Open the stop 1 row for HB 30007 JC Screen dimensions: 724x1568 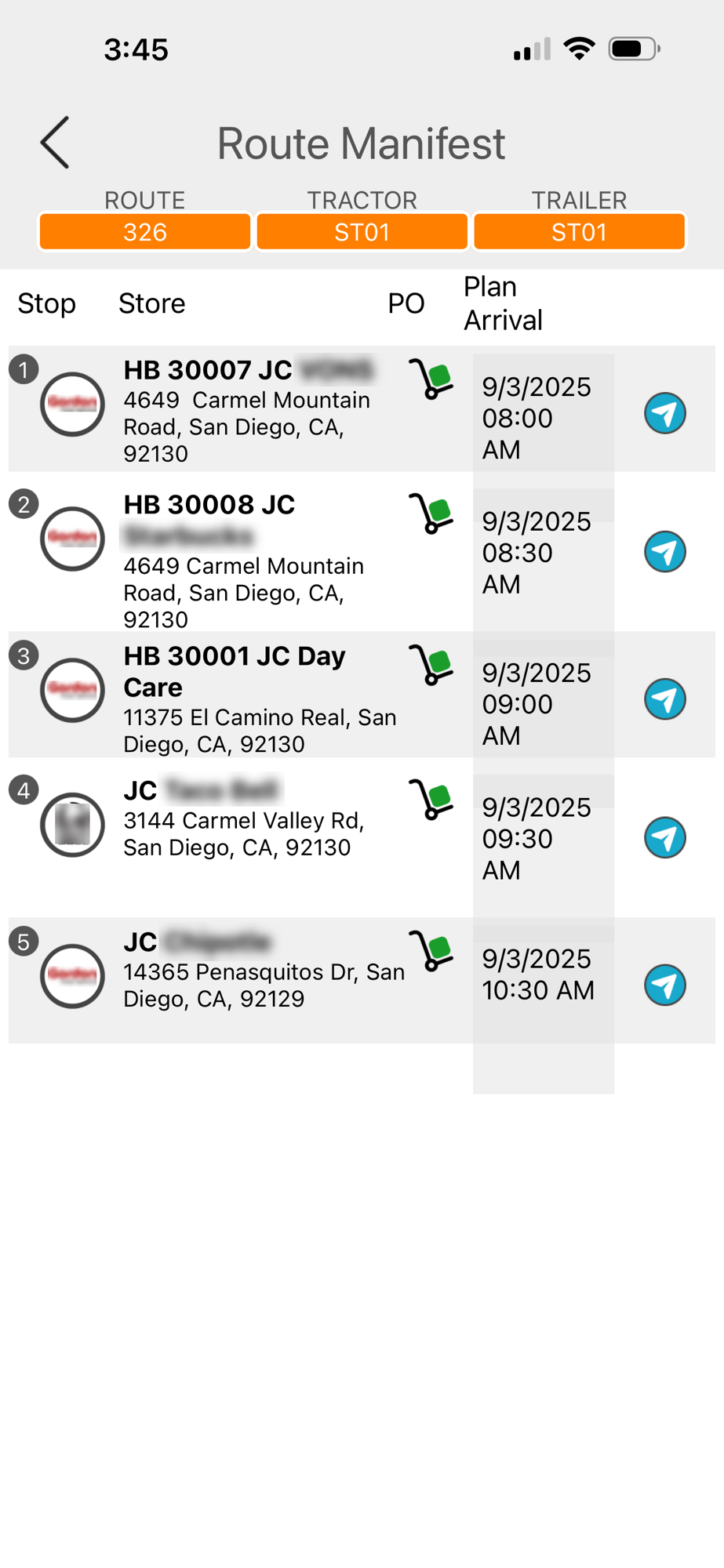[362, 408]
